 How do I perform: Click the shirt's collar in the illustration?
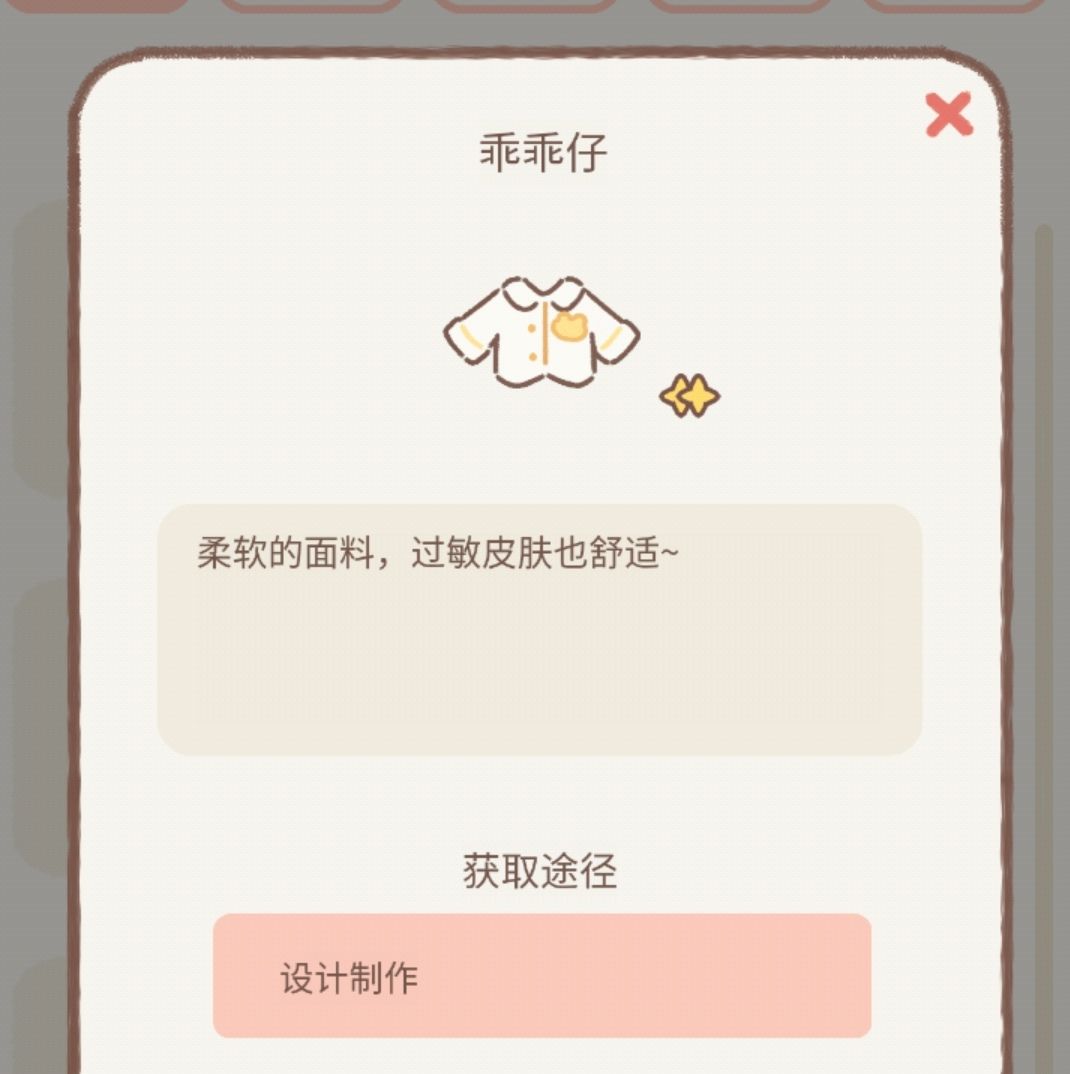[540, 290]
